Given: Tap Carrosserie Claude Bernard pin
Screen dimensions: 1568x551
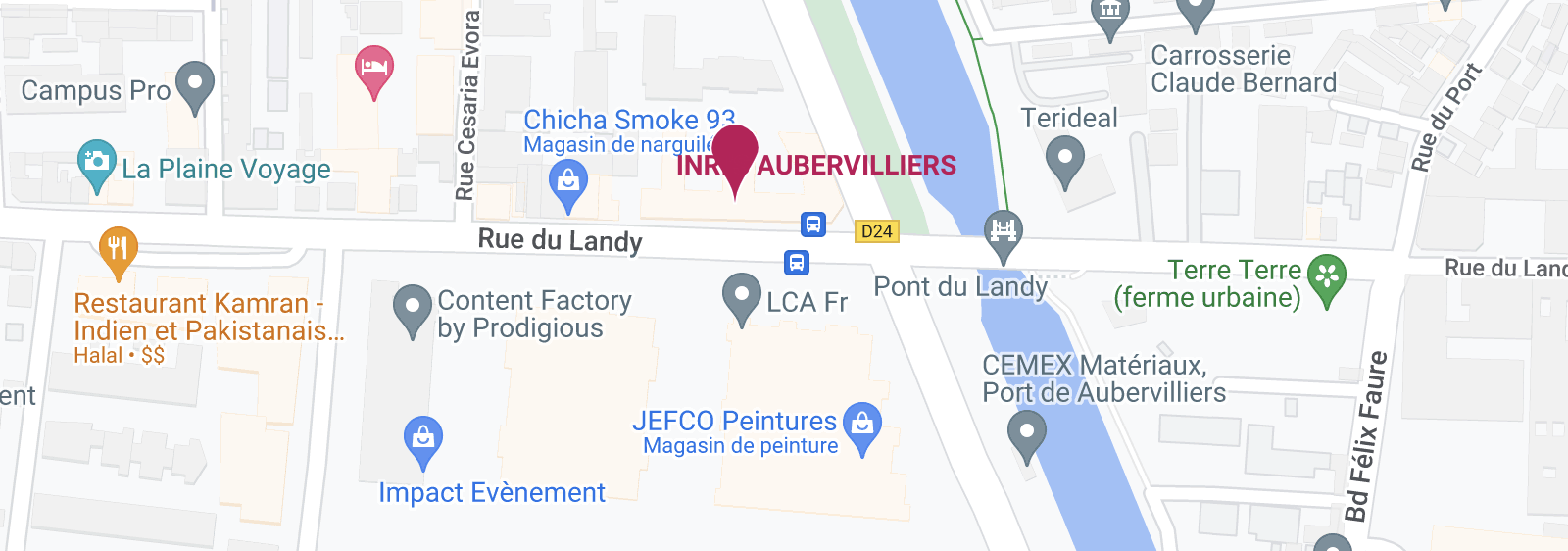Looking at the screenshot, I should (1195, 14).
